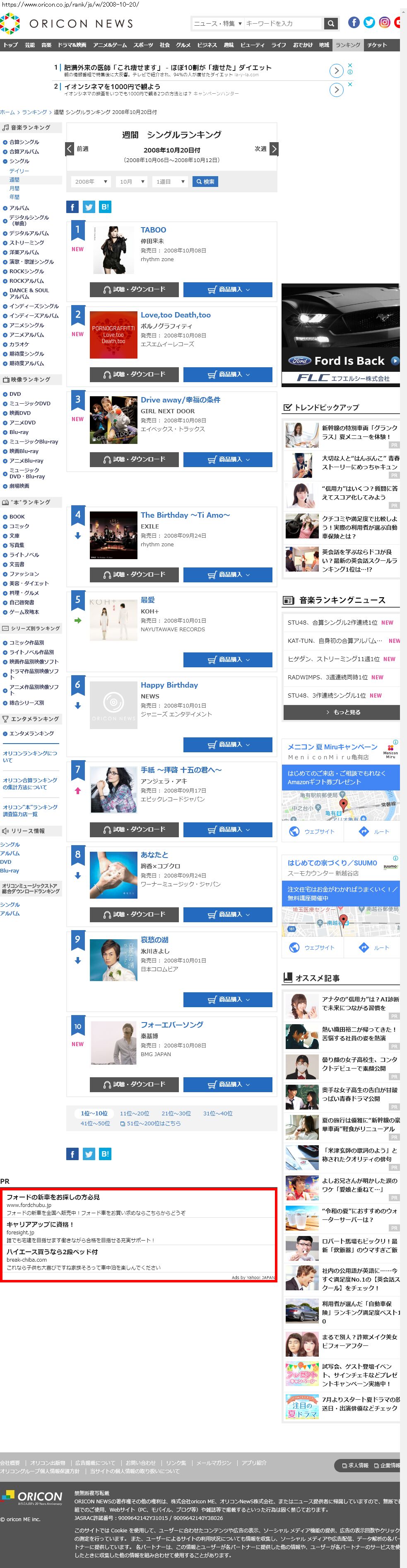Viewport: 407px width, 1568px height.
Task: Open the ランキング tab in the top menu
Action: (x=348, y=45)
